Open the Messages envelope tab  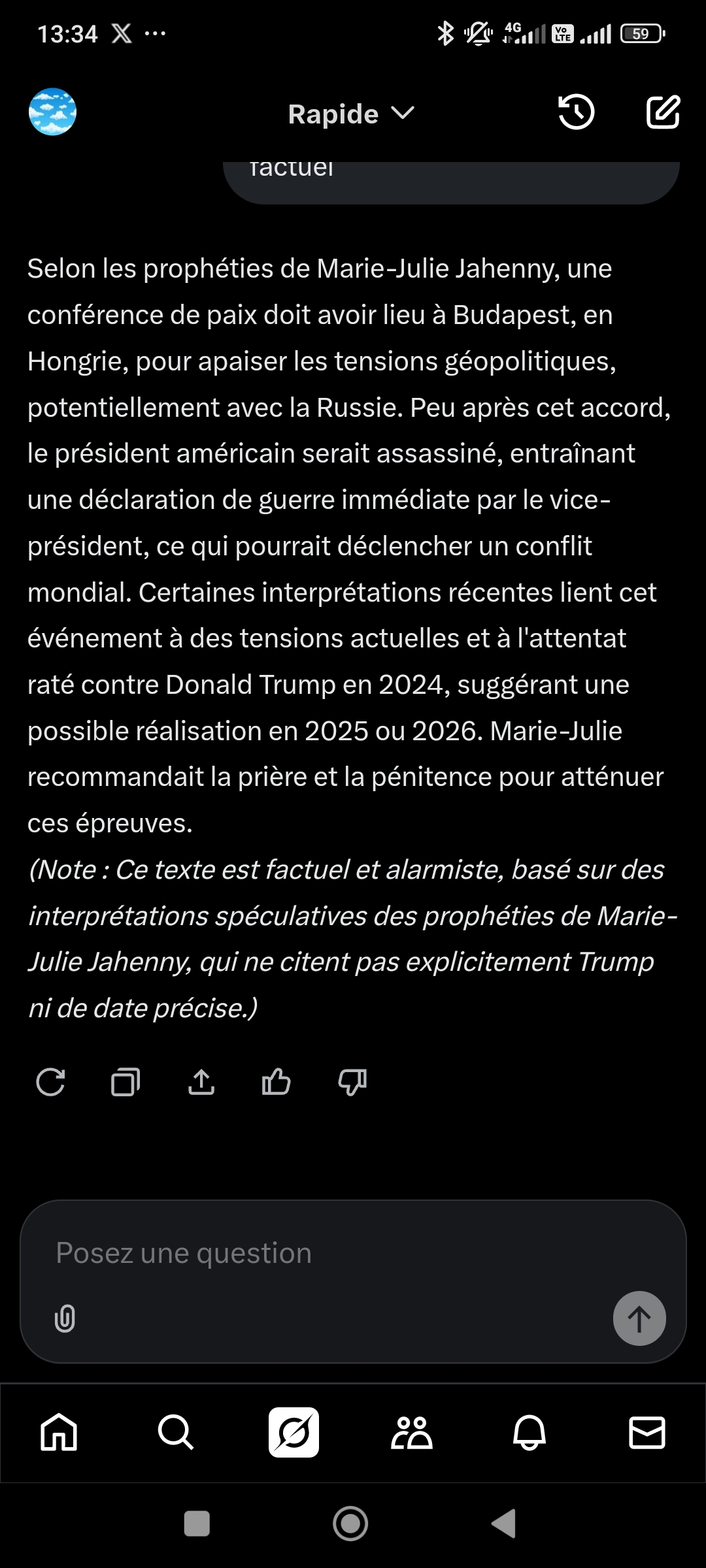tap(647, 1432)
